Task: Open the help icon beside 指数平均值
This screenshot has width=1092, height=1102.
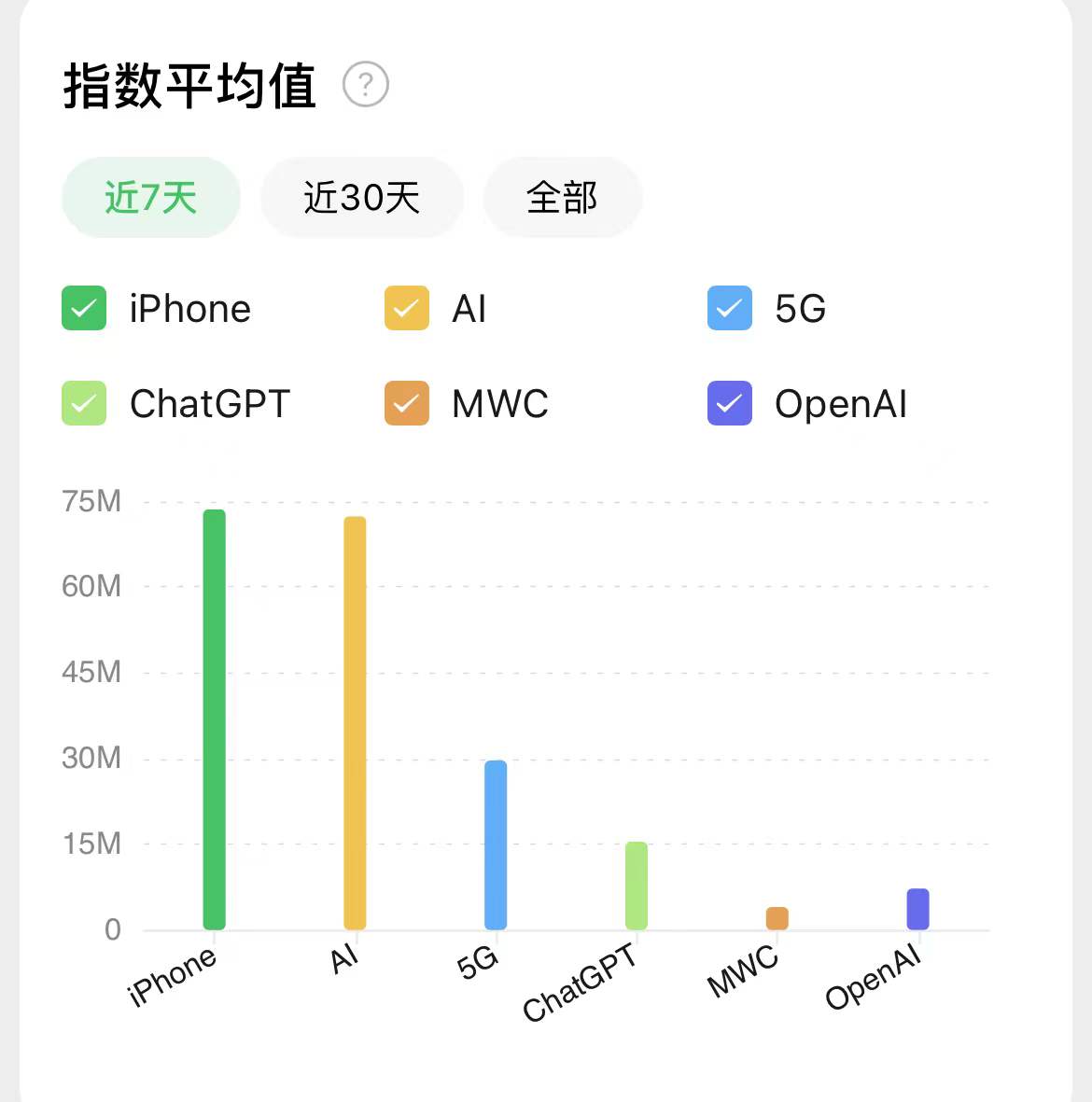Action: [x=365, y=85]
